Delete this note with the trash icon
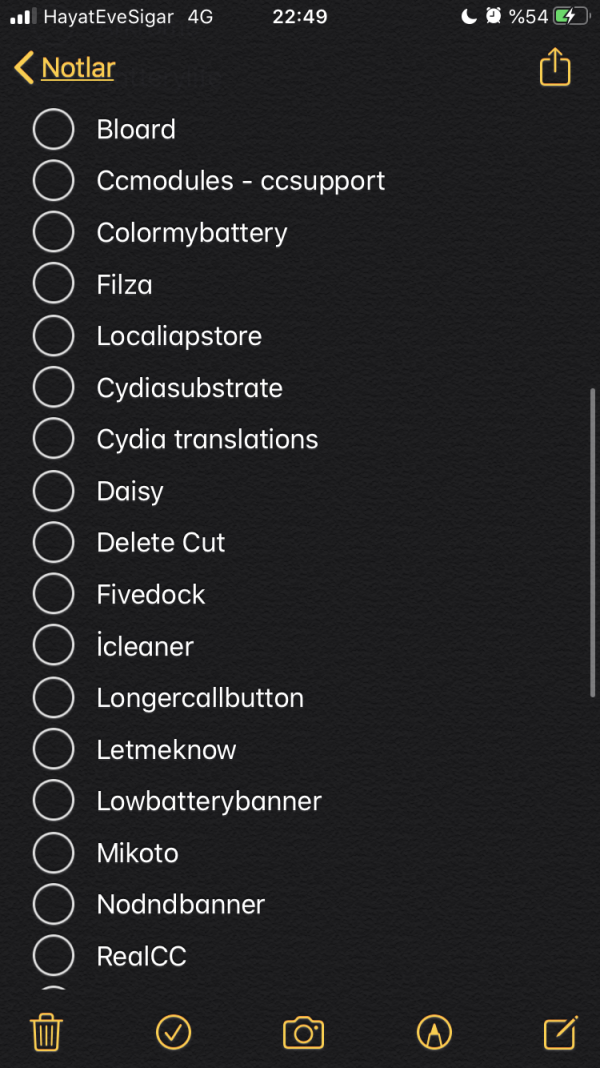The image size is (600, 1068). 47,1031
